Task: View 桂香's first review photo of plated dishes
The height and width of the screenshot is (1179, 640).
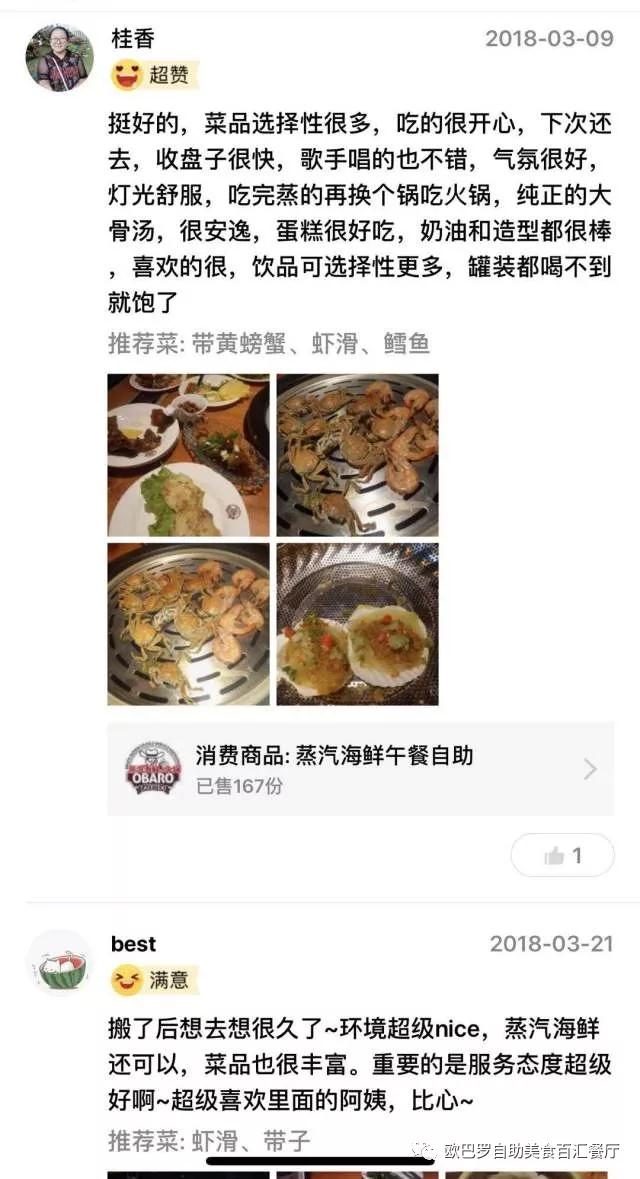Action: tap(188, 455)
